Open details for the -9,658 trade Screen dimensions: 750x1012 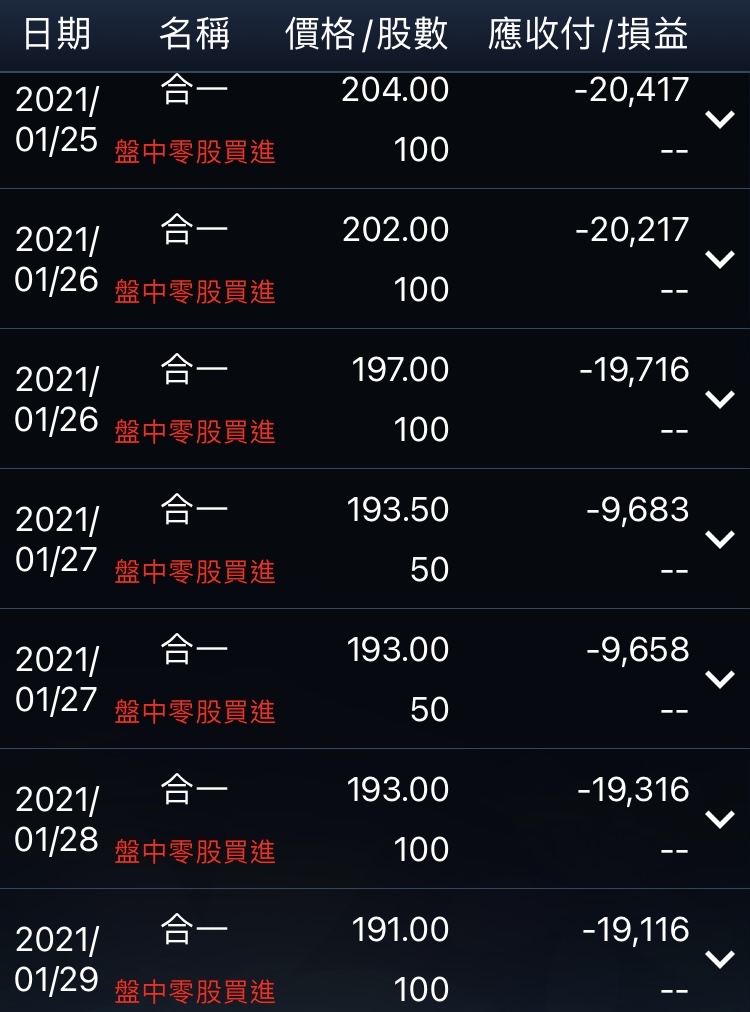point(720,679)
